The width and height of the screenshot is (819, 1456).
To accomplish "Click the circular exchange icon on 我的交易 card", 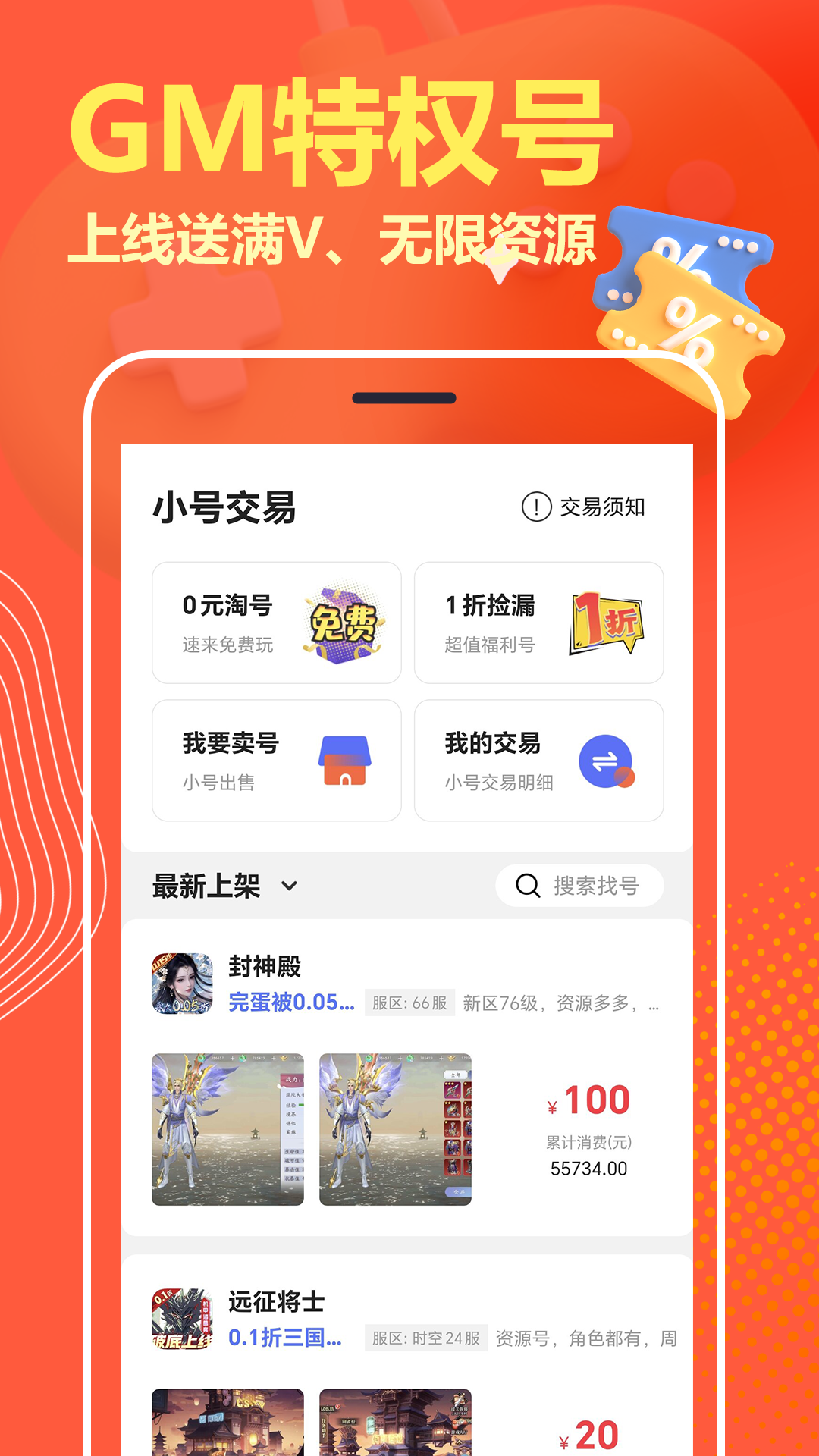I will (x=607, y=761).
